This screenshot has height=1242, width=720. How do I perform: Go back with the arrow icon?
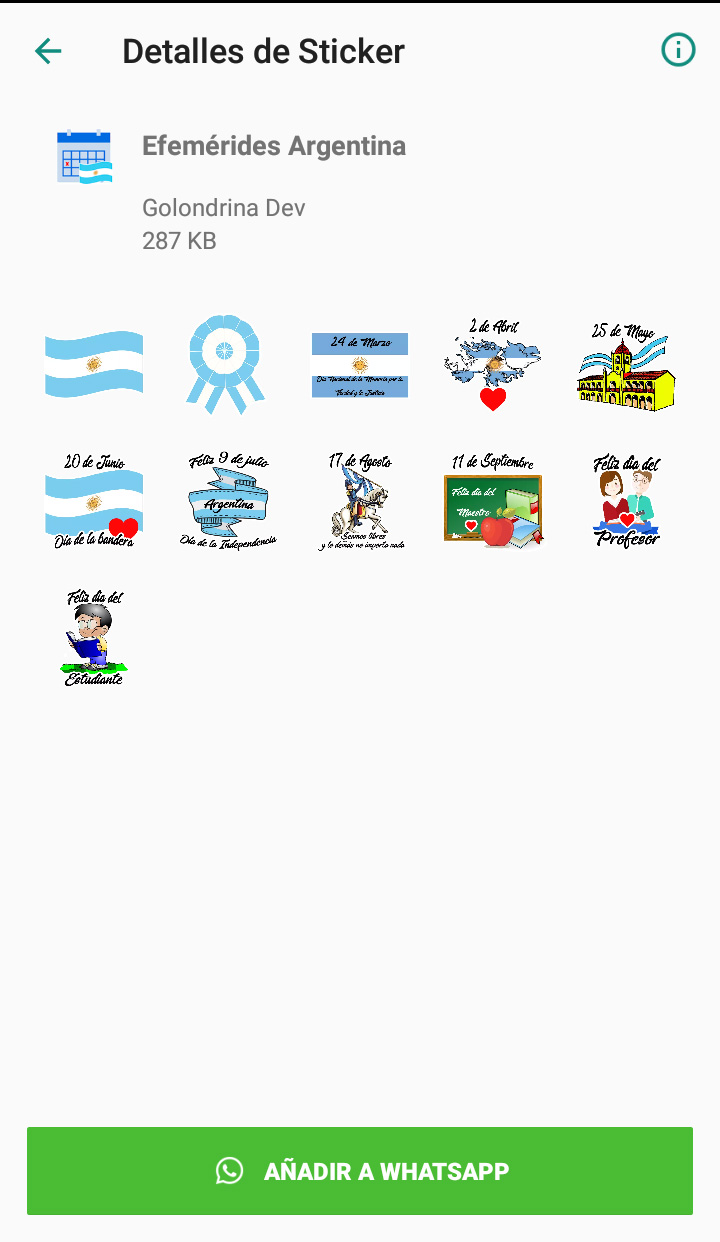click(x=48, y=51)
